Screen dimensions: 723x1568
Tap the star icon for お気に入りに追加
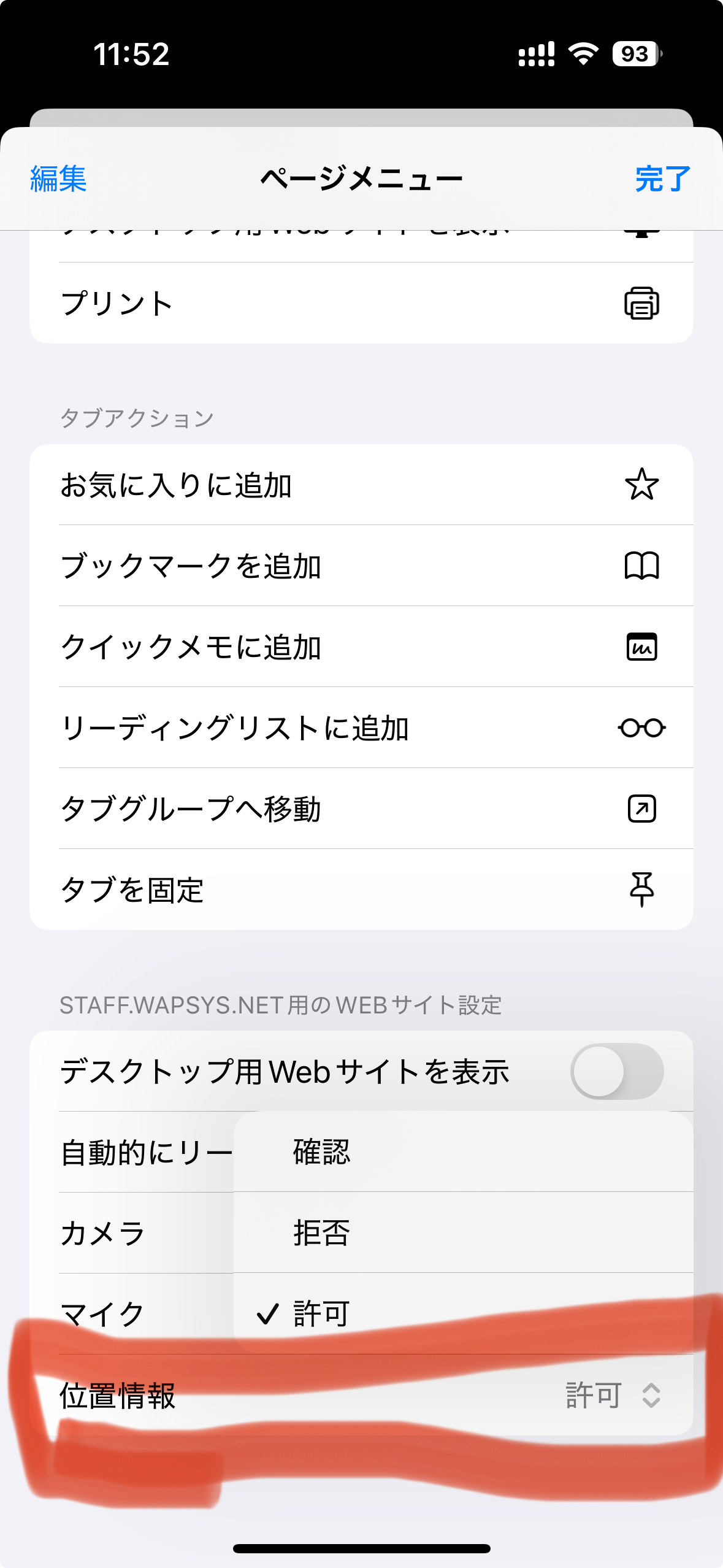(641, 485)
